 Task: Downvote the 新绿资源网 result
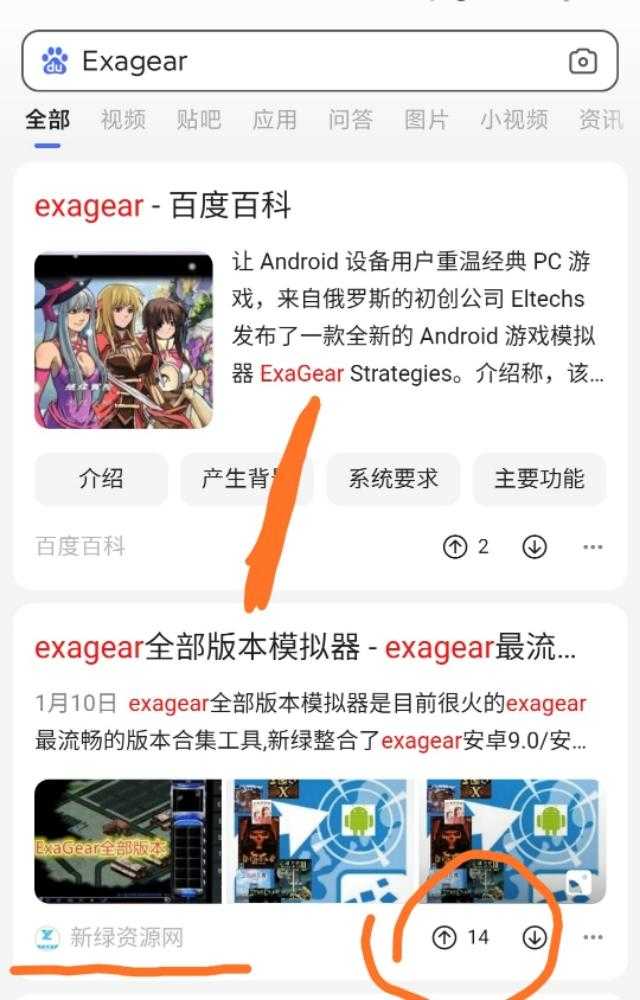[535, 937]
